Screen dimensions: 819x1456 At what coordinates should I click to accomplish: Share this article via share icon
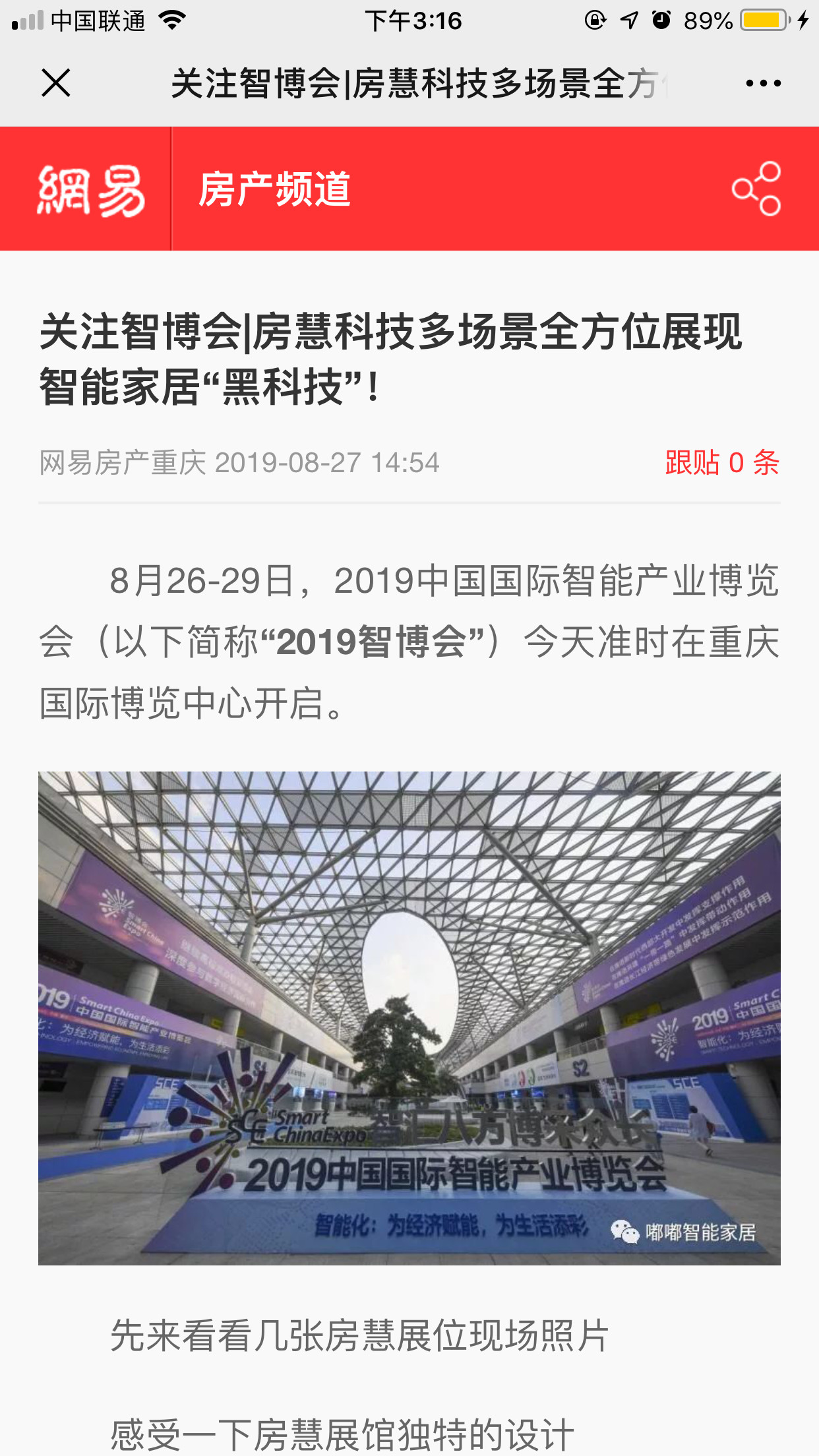click(756, 189)
